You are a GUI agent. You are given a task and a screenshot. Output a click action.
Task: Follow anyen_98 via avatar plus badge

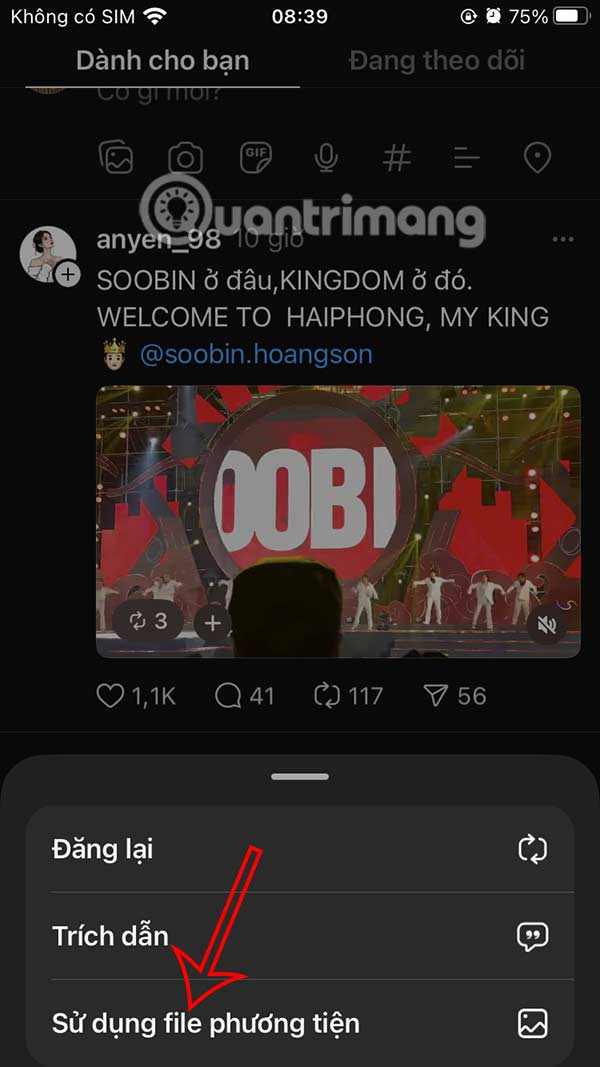pos(68,274)
